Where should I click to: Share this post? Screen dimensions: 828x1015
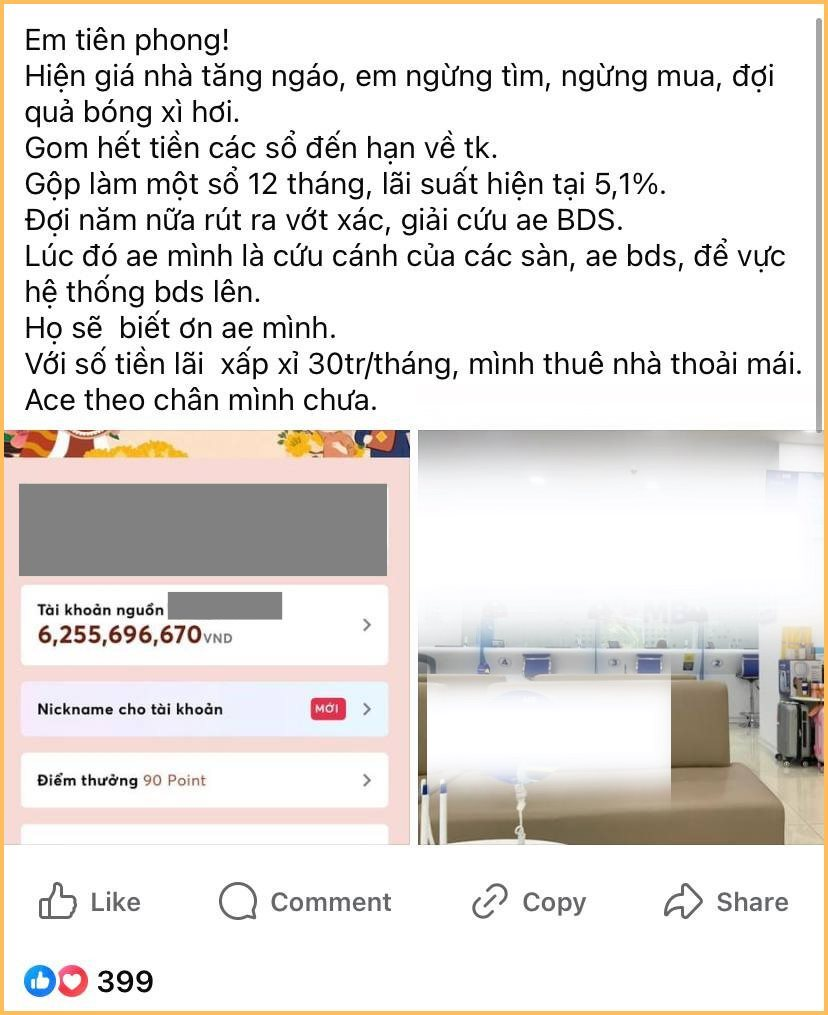point(726,902)
